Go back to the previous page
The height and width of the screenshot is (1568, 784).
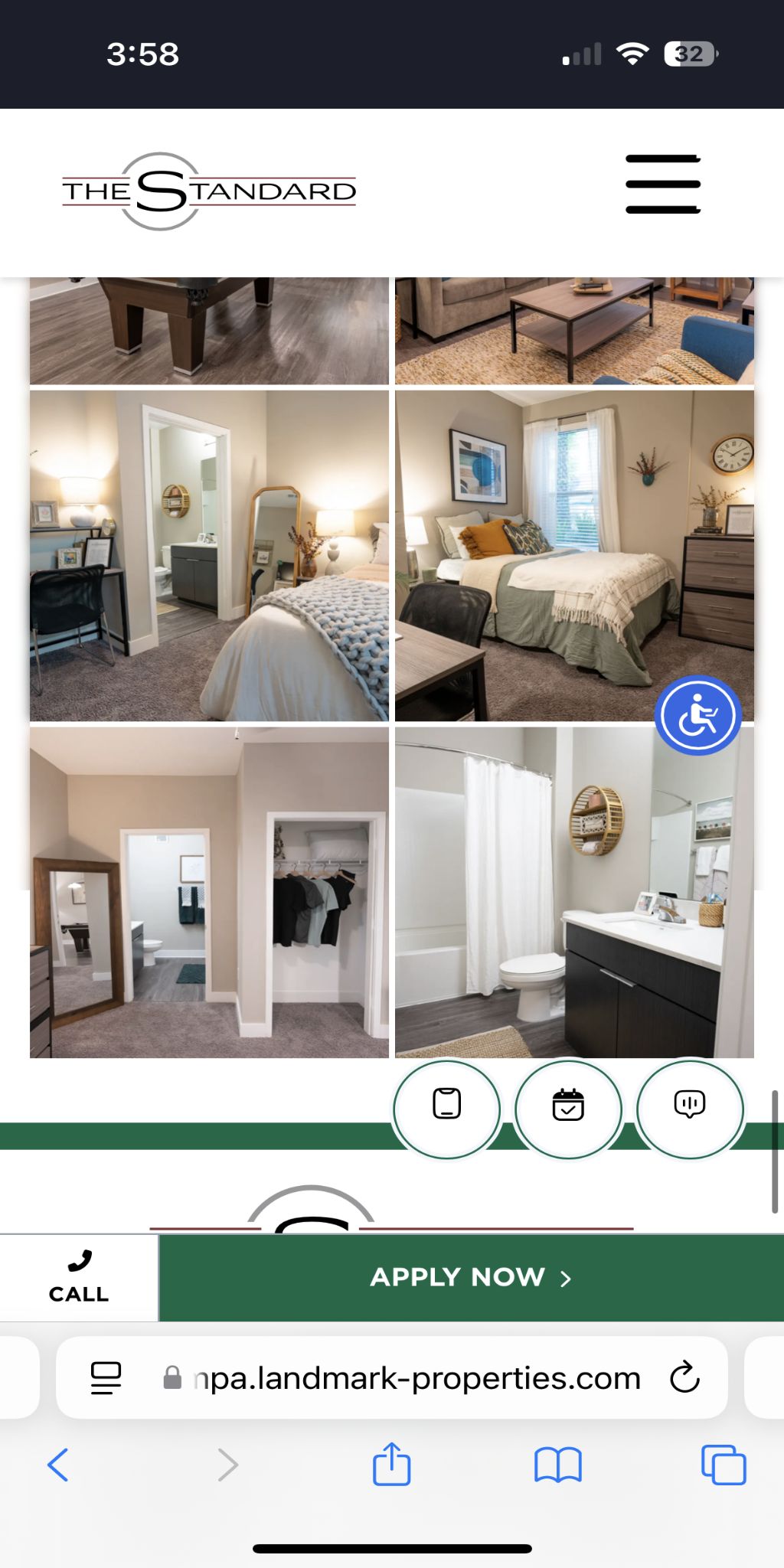(58, 1465)
